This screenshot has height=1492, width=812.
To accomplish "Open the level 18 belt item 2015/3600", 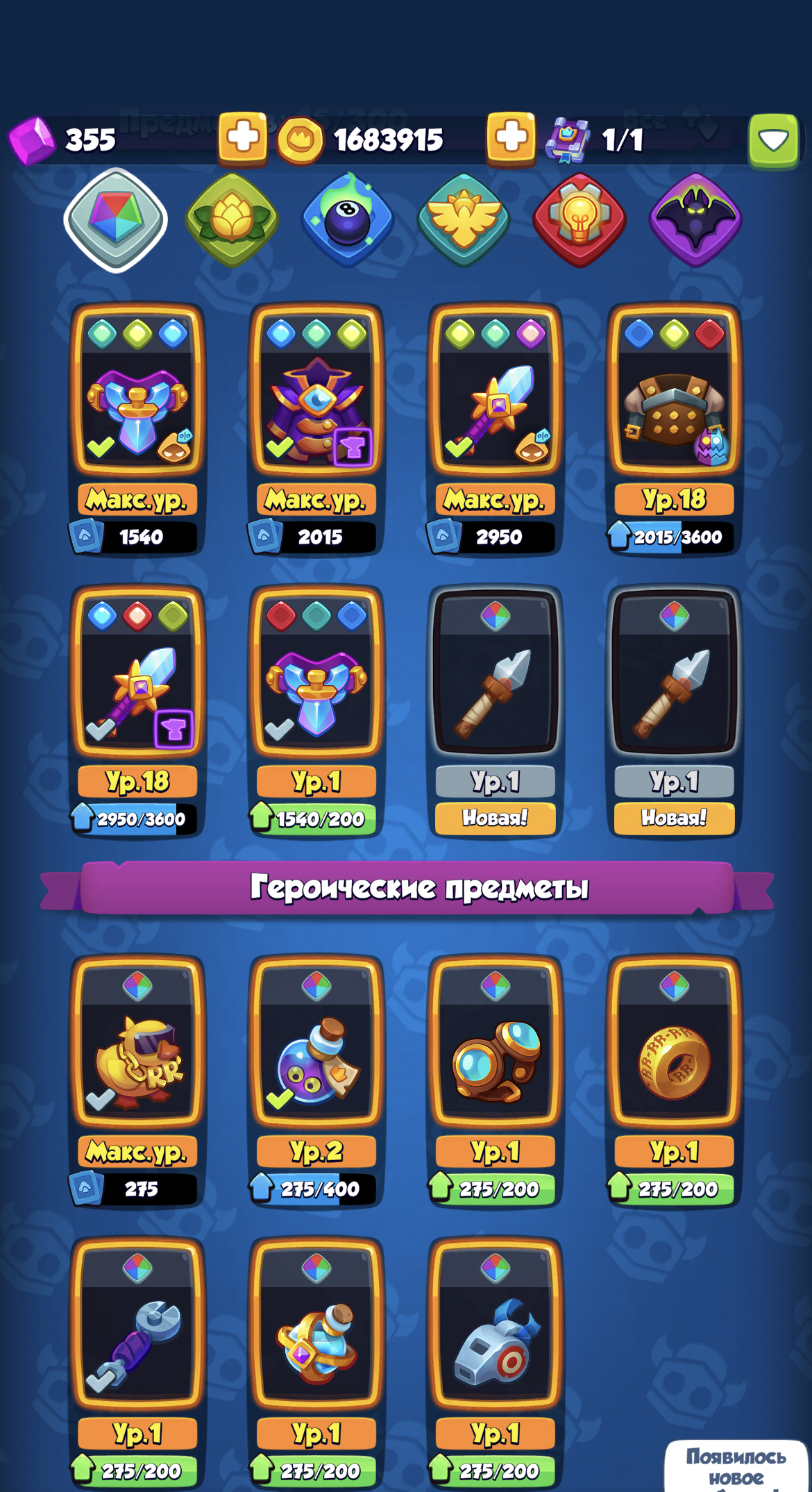I will (x=675, y=428).
